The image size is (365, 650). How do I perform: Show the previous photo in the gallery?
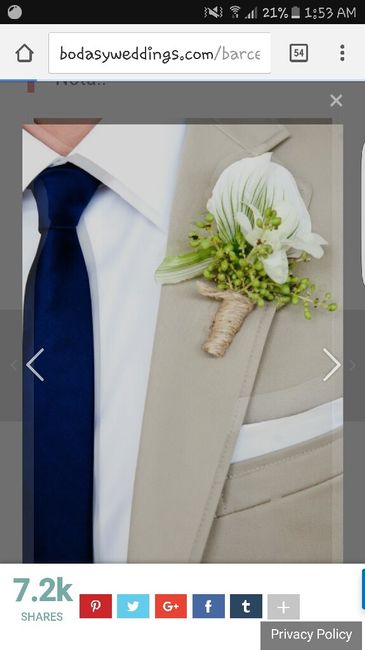coord(35,364)
